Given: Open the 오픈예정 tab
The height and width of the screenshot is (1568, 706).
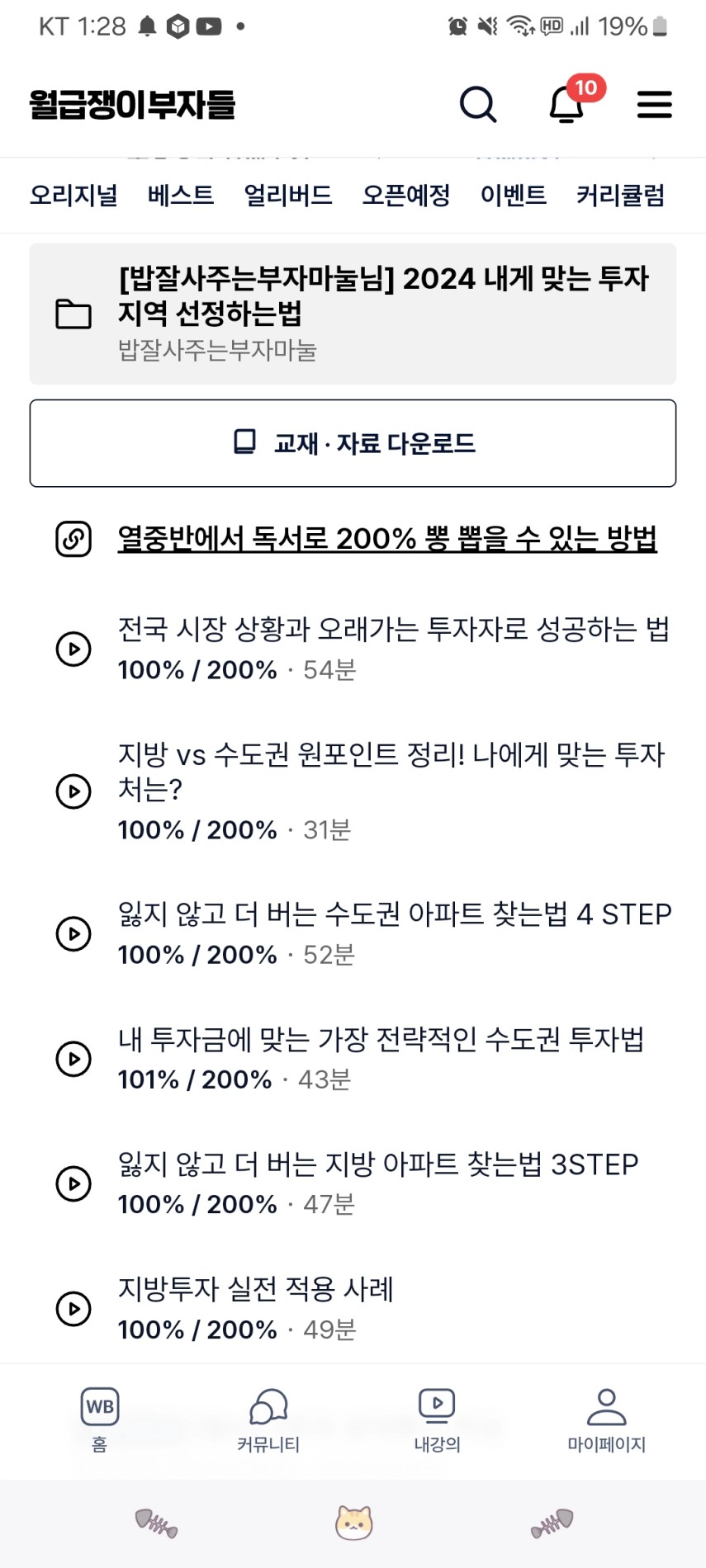Looking at the screenshot, I should point(406,196).
